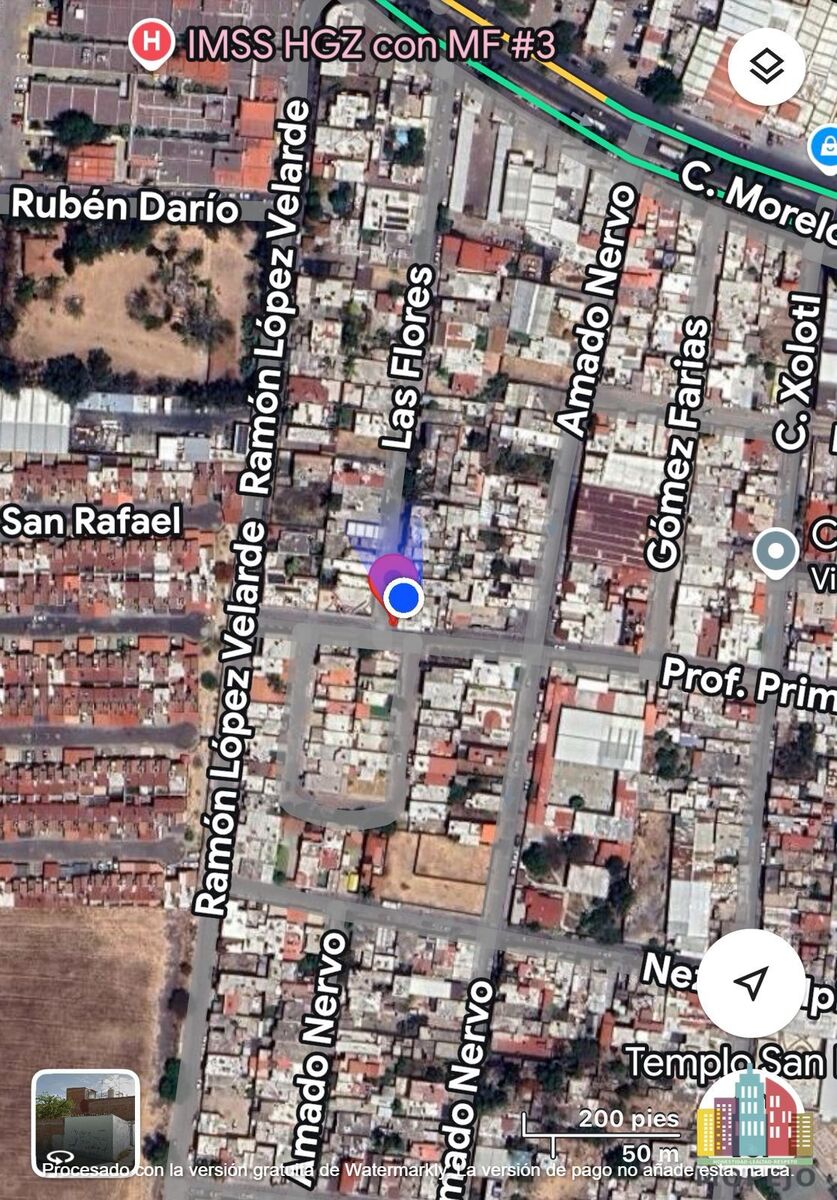Screen dimensions: 837x1200
Task: Select the IMSS HGZ con MF #3 hospital pin
Action: (x=151, y=44)
